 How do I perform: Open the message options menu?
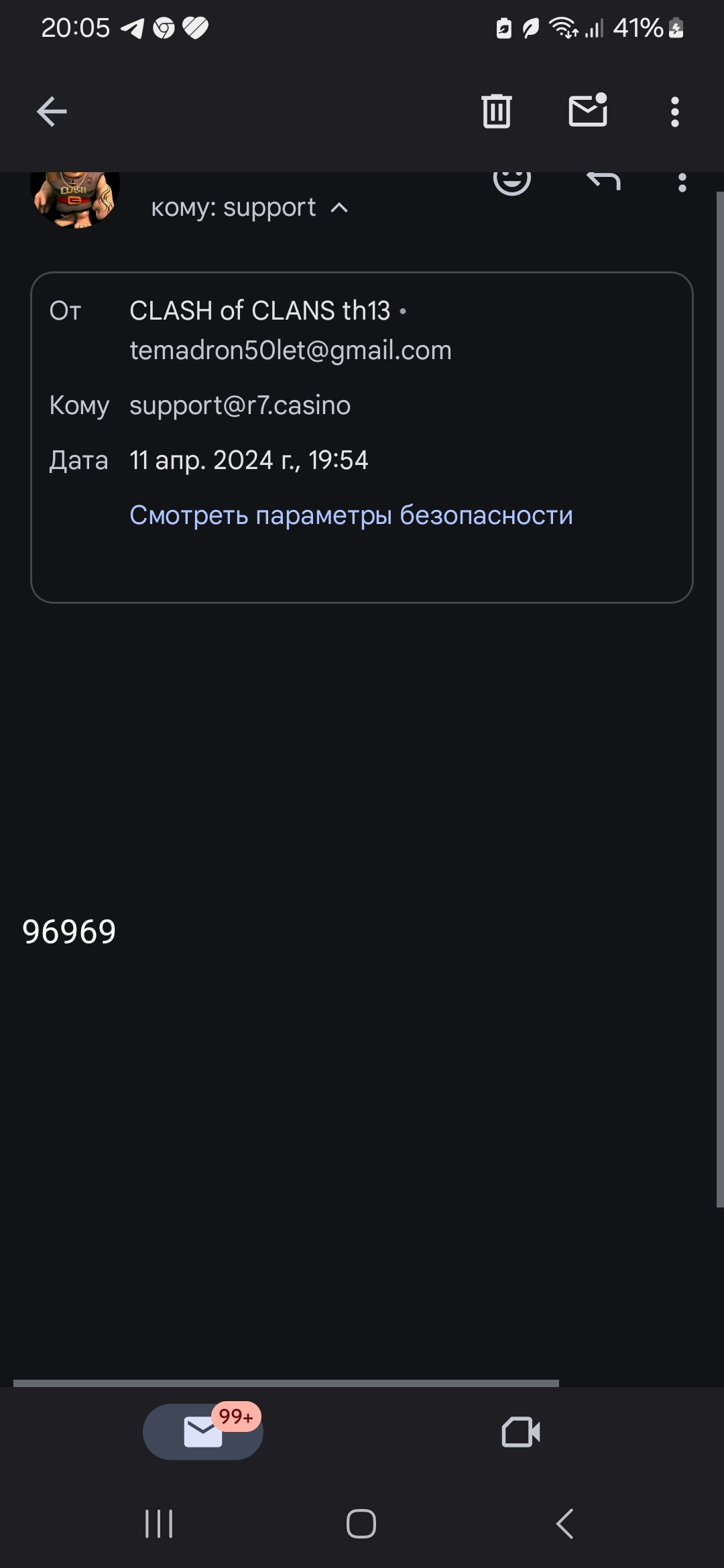pos(682,183)
